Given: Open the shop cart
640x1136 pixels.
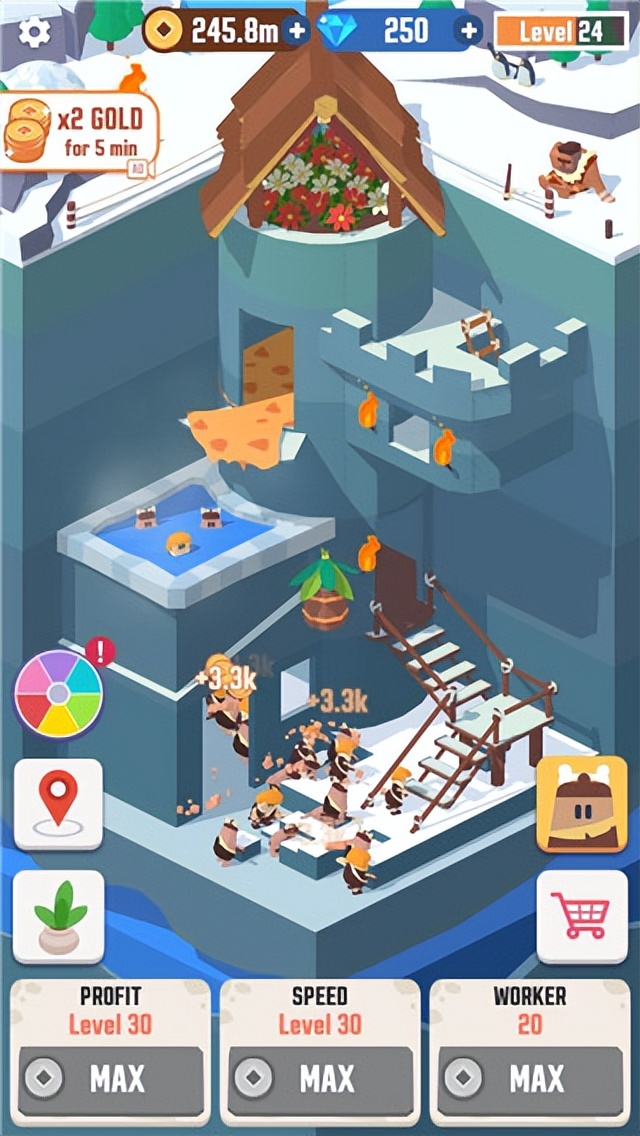Looking at the screenshot, I should click(582, 916).
